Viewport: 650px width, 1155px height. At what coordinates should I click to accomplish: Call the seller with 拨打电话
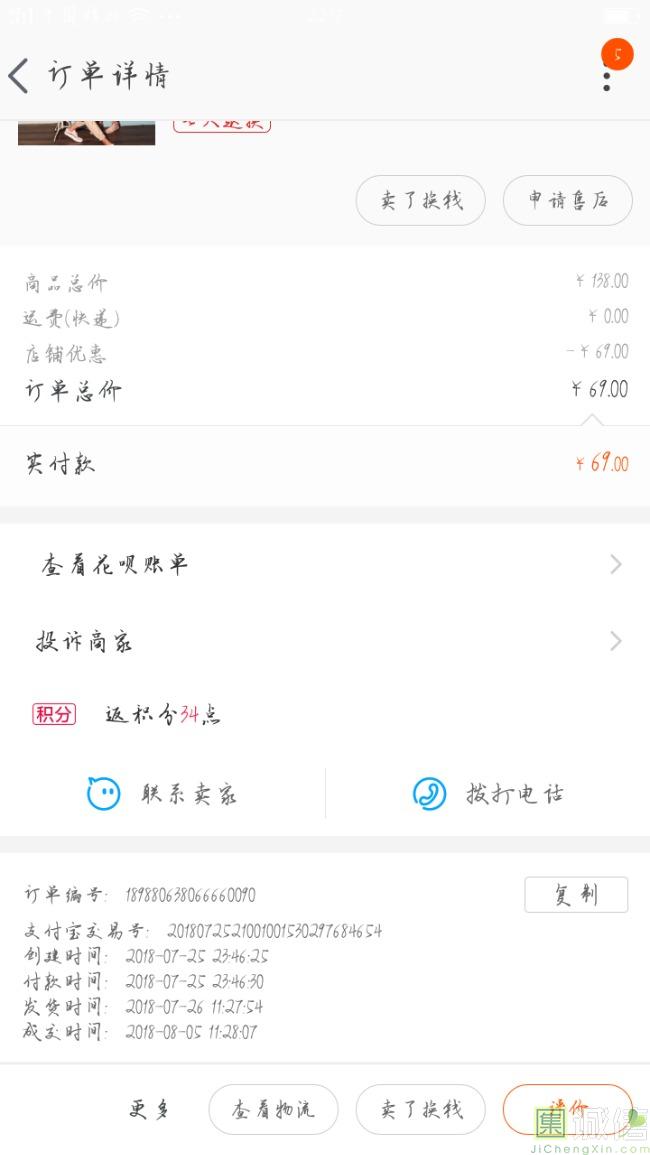point(488,793)
